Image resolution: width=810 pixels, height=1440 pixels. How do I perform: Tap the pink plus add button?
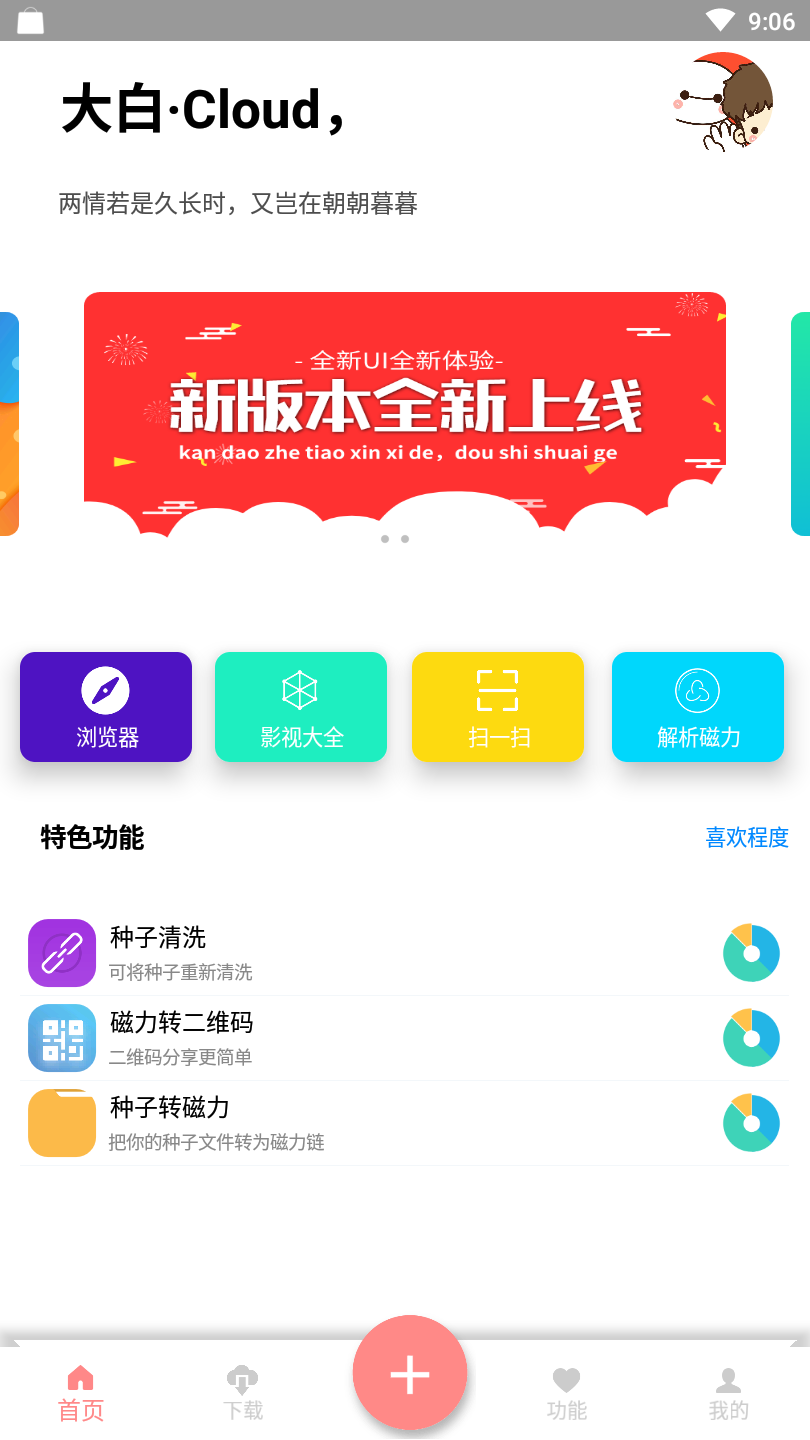pos(410,1372)
